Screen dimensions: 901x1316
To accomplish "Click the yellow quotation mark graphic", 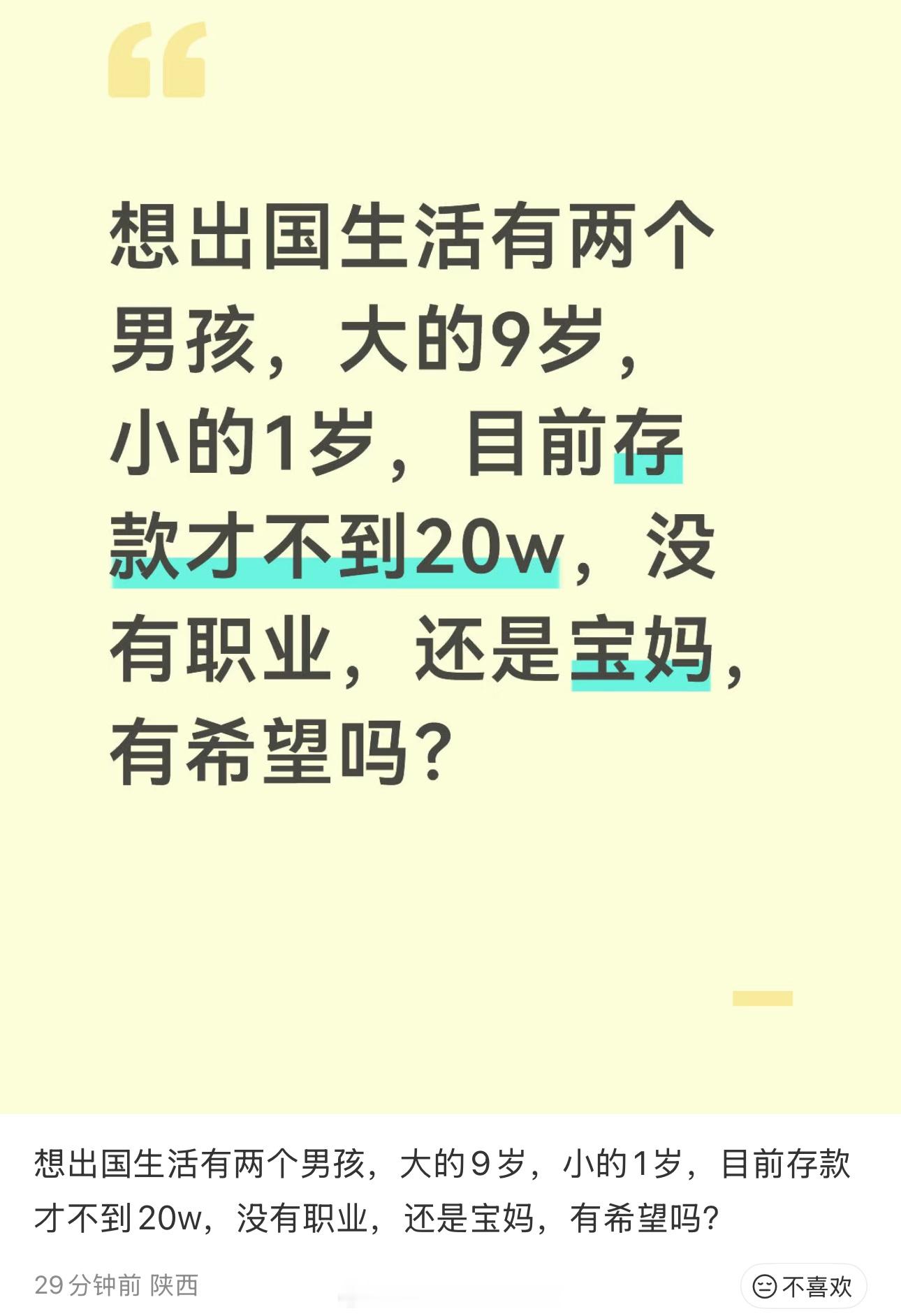I will pyautogui.click(x=155, y=61).
